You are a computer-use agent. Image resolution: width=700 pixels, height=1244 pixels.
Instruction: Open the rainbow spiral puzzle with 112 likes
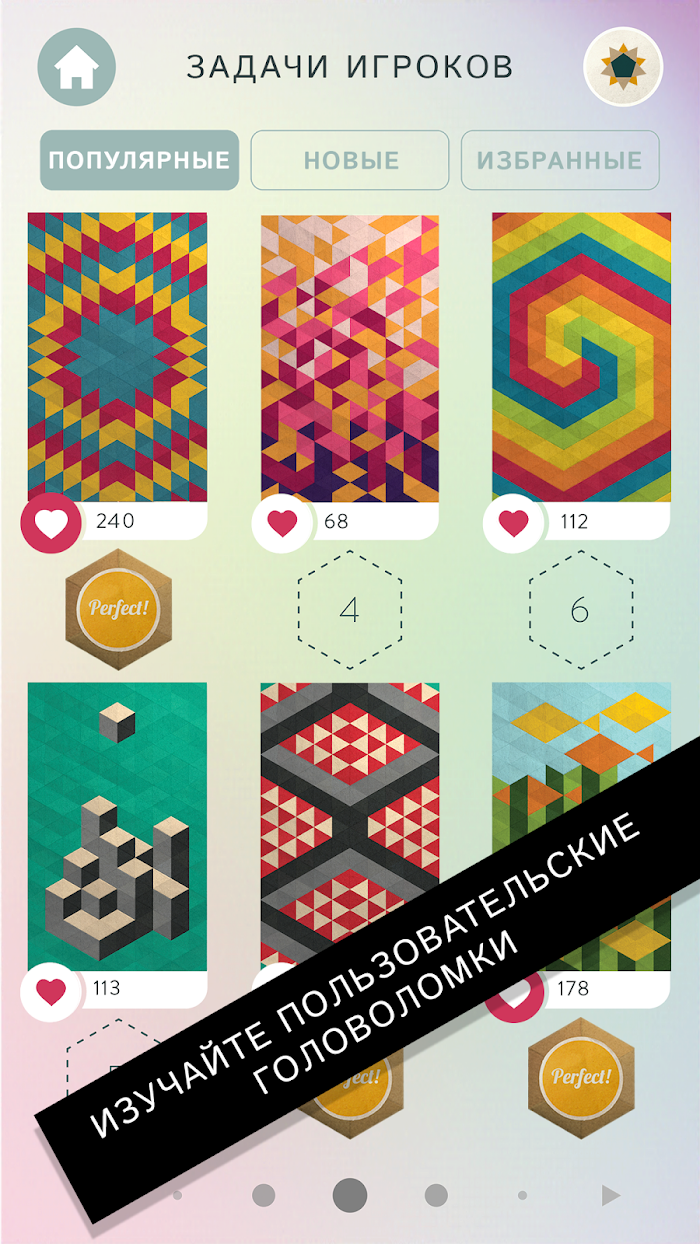(580, 355)
